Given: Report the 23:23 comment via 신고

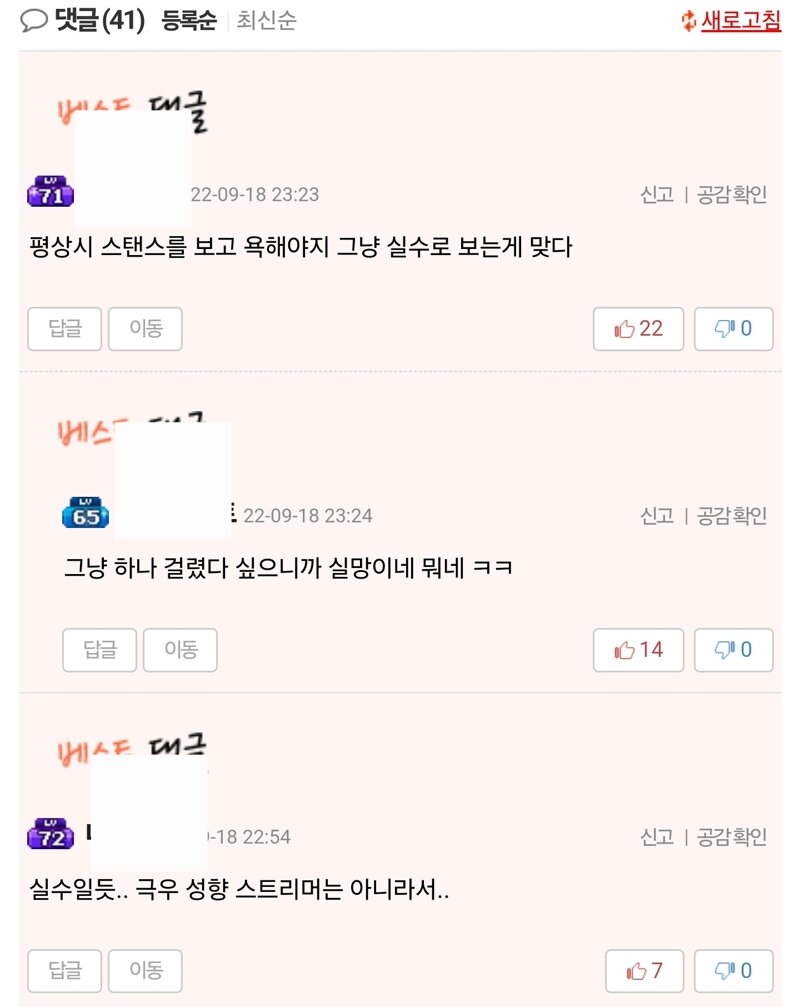Looking at the screenshot, I should [657, 195].
